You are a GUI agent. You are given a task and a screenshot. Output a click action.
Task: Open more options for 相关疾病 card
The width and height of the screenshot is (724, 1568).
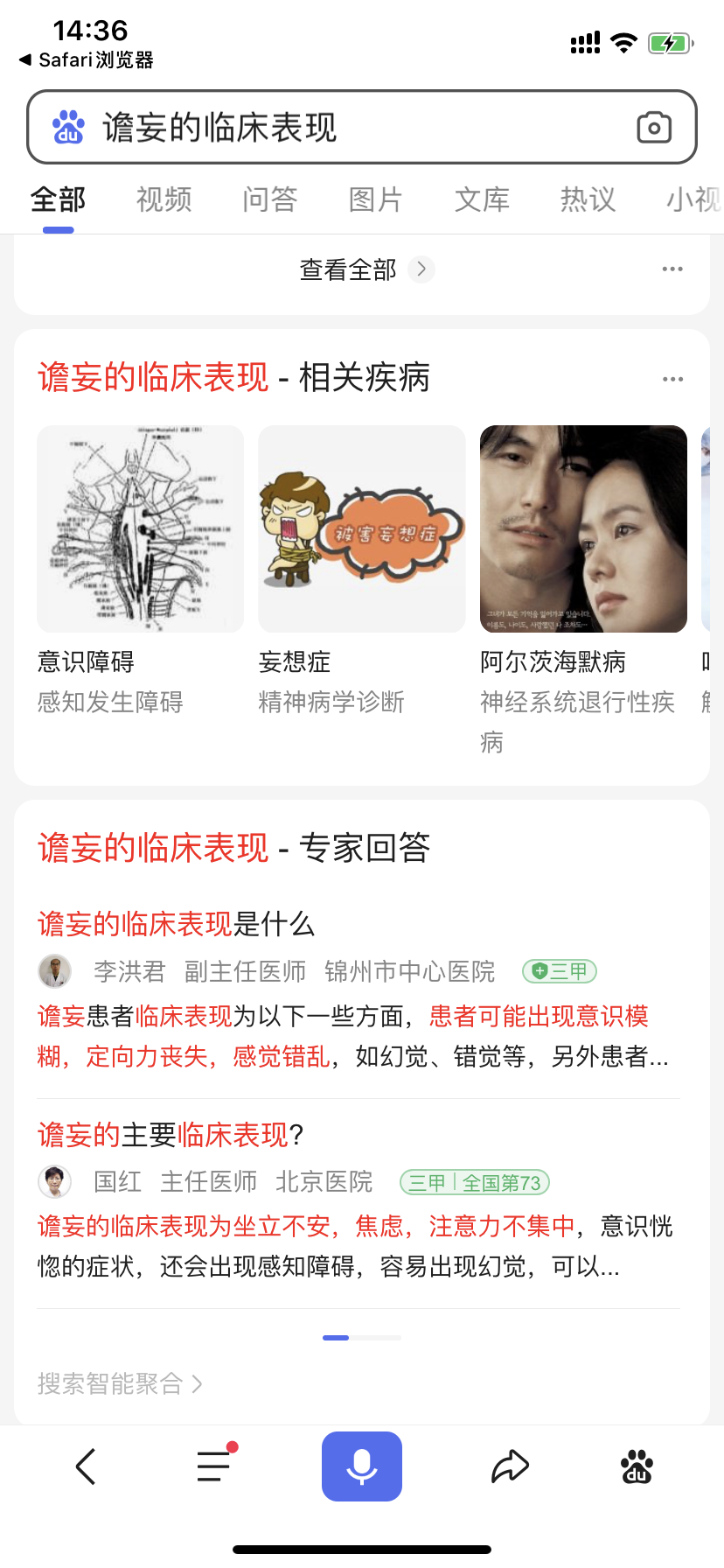pyautogui.click(x=672, y=379)
